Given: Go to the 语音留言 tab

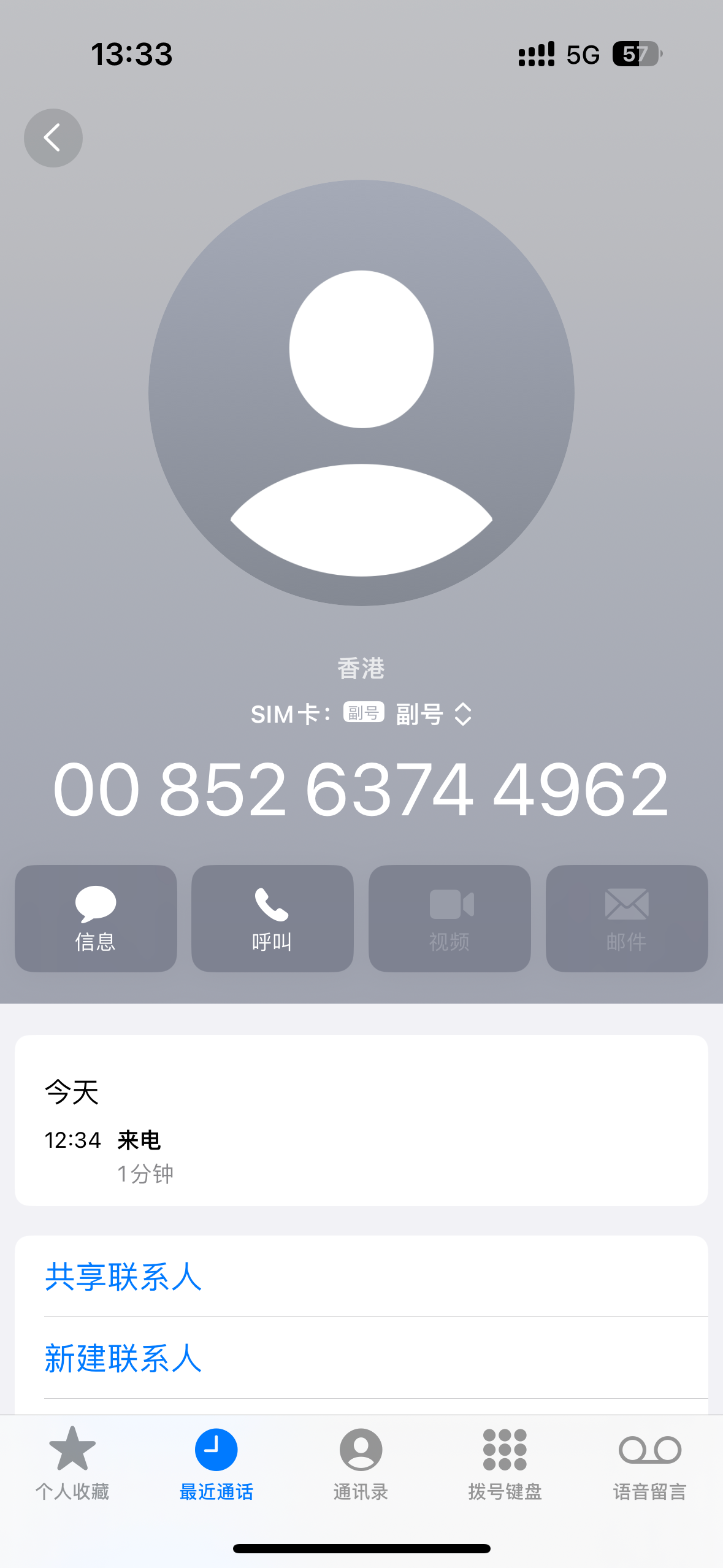Looking at the screenshot, I should (650, 1464).
